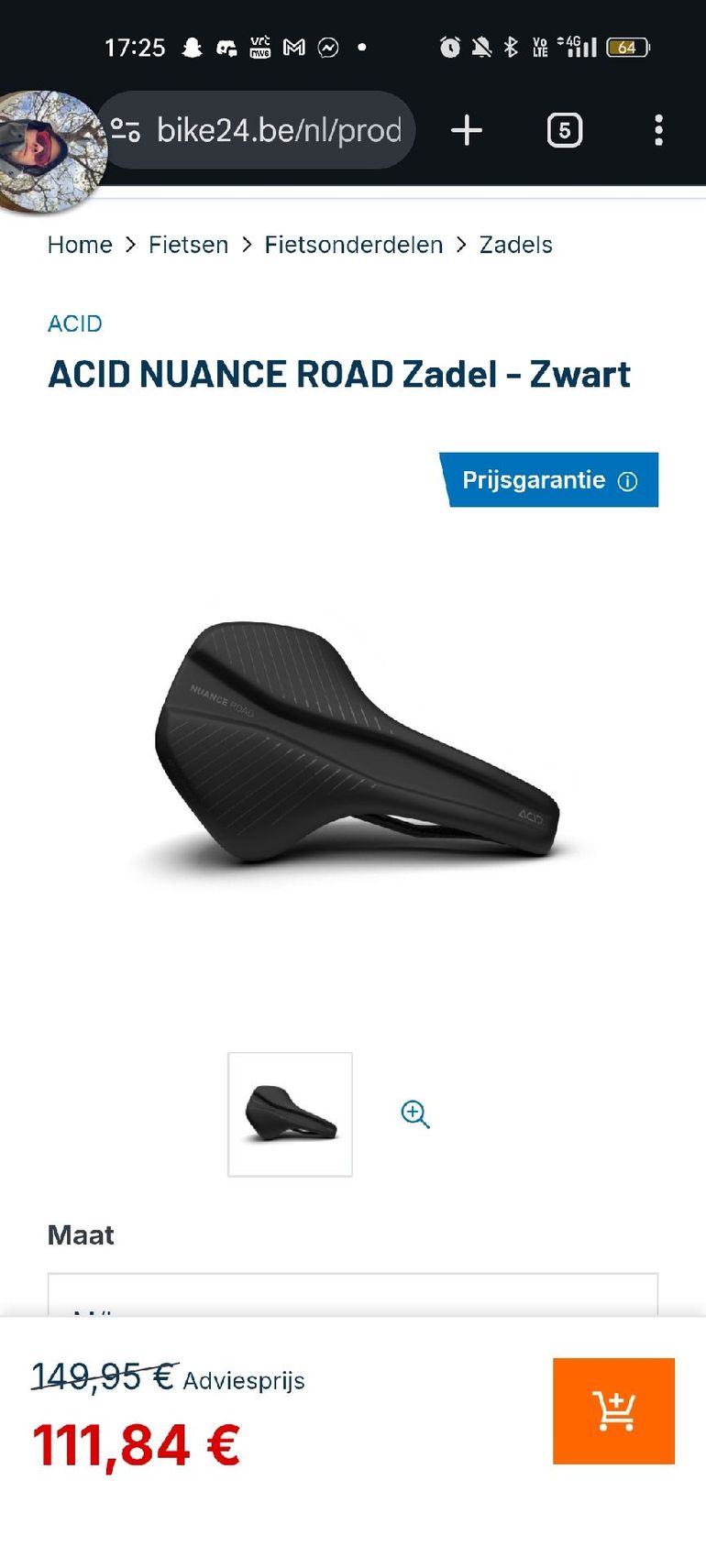Add the saddle to the cart
Screen dimensions: 706x1568
[x=613, y=1410]
